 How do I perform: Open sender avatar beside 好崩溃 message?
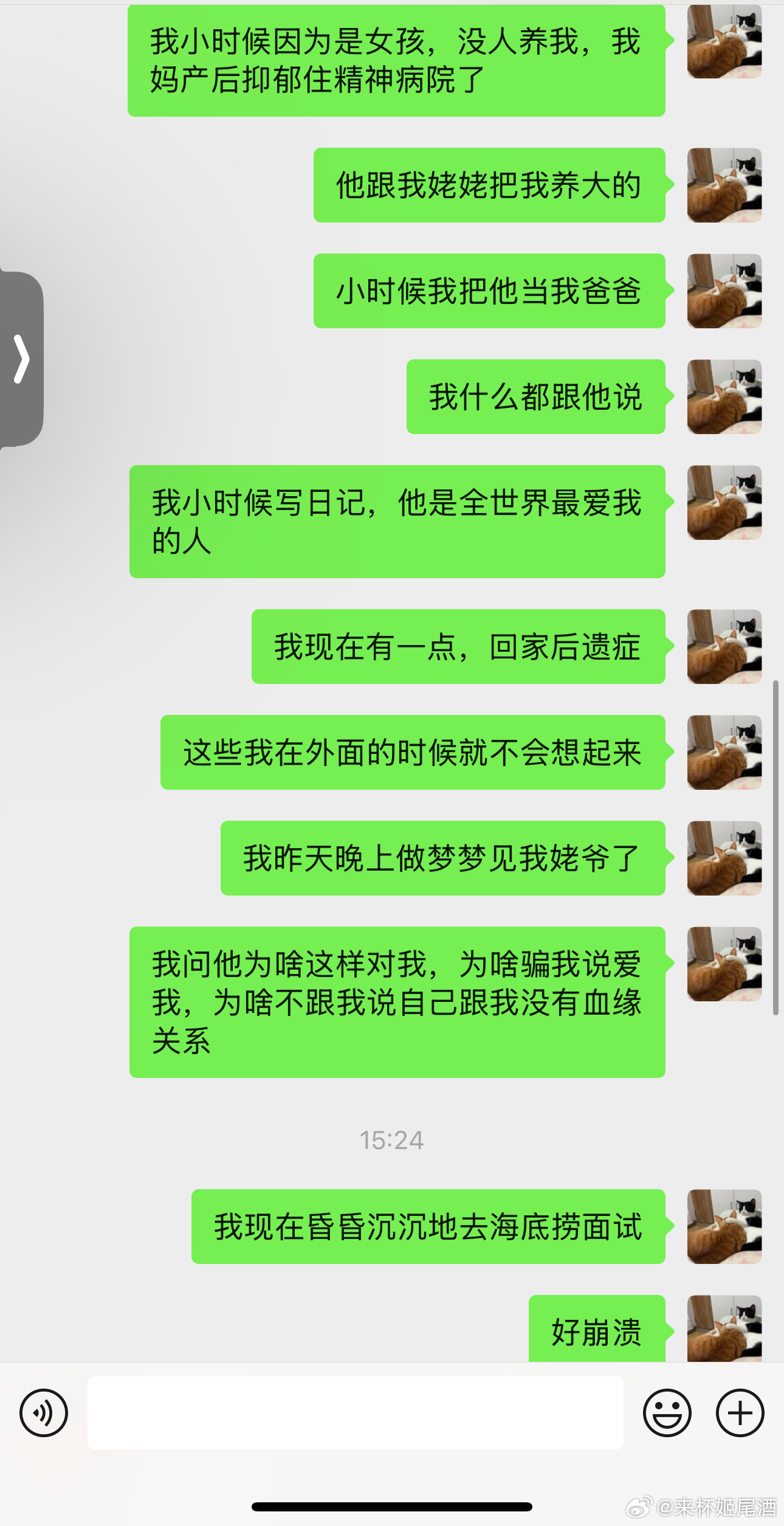click(x=724, y=1329)
